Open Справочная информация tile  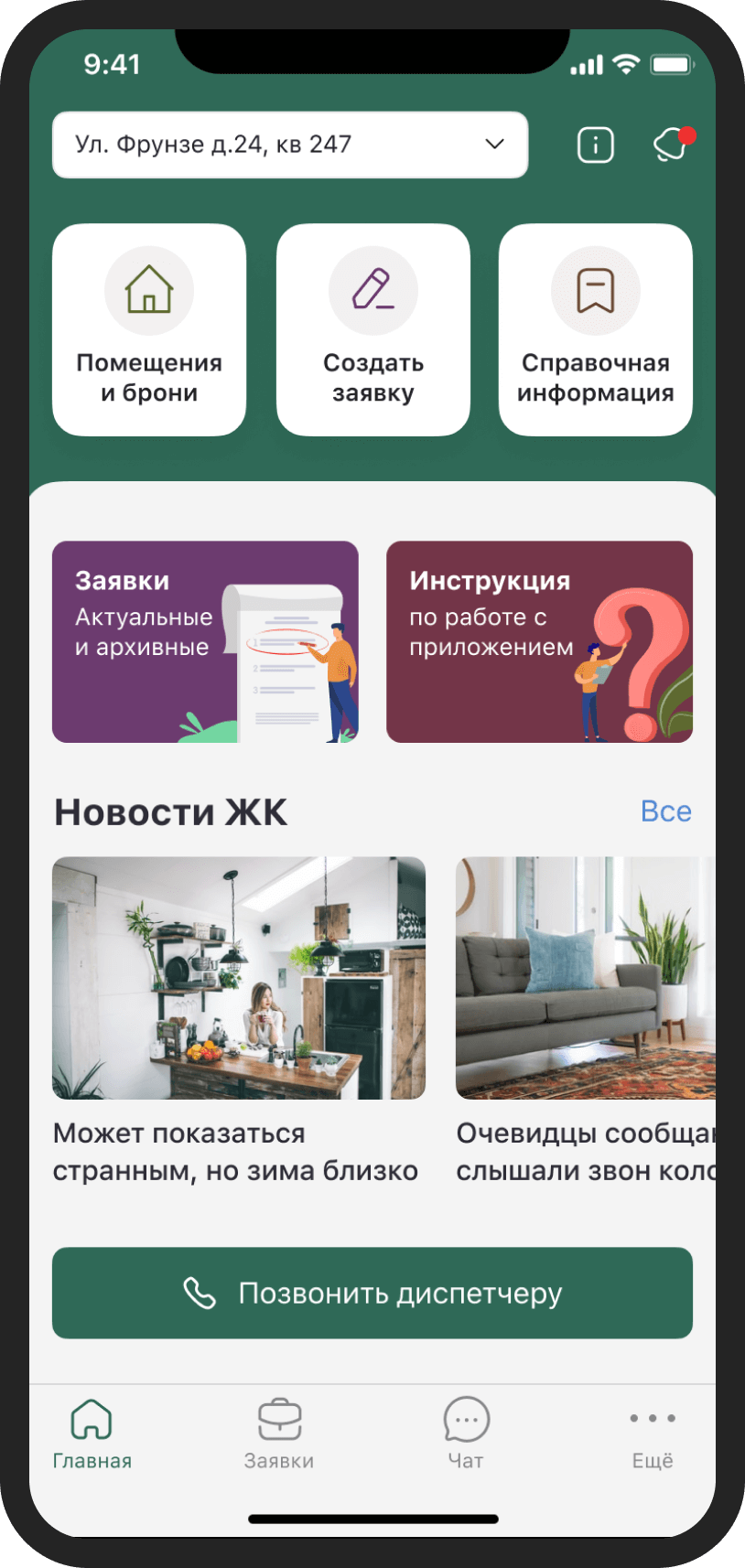[595, 329]
